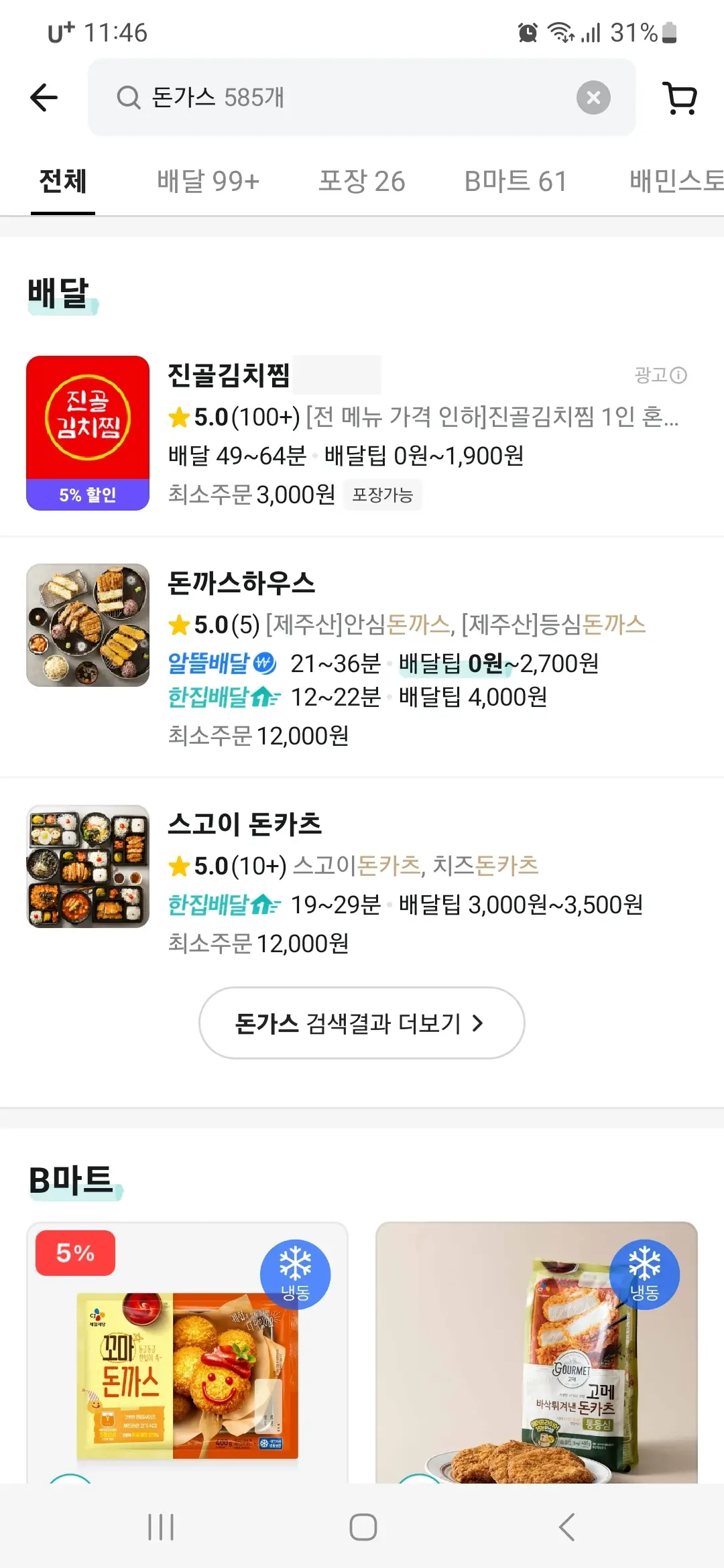724x1568 pixels.
Task: Clear the 돈가스 search query with the X
Action: click(593, 98)
